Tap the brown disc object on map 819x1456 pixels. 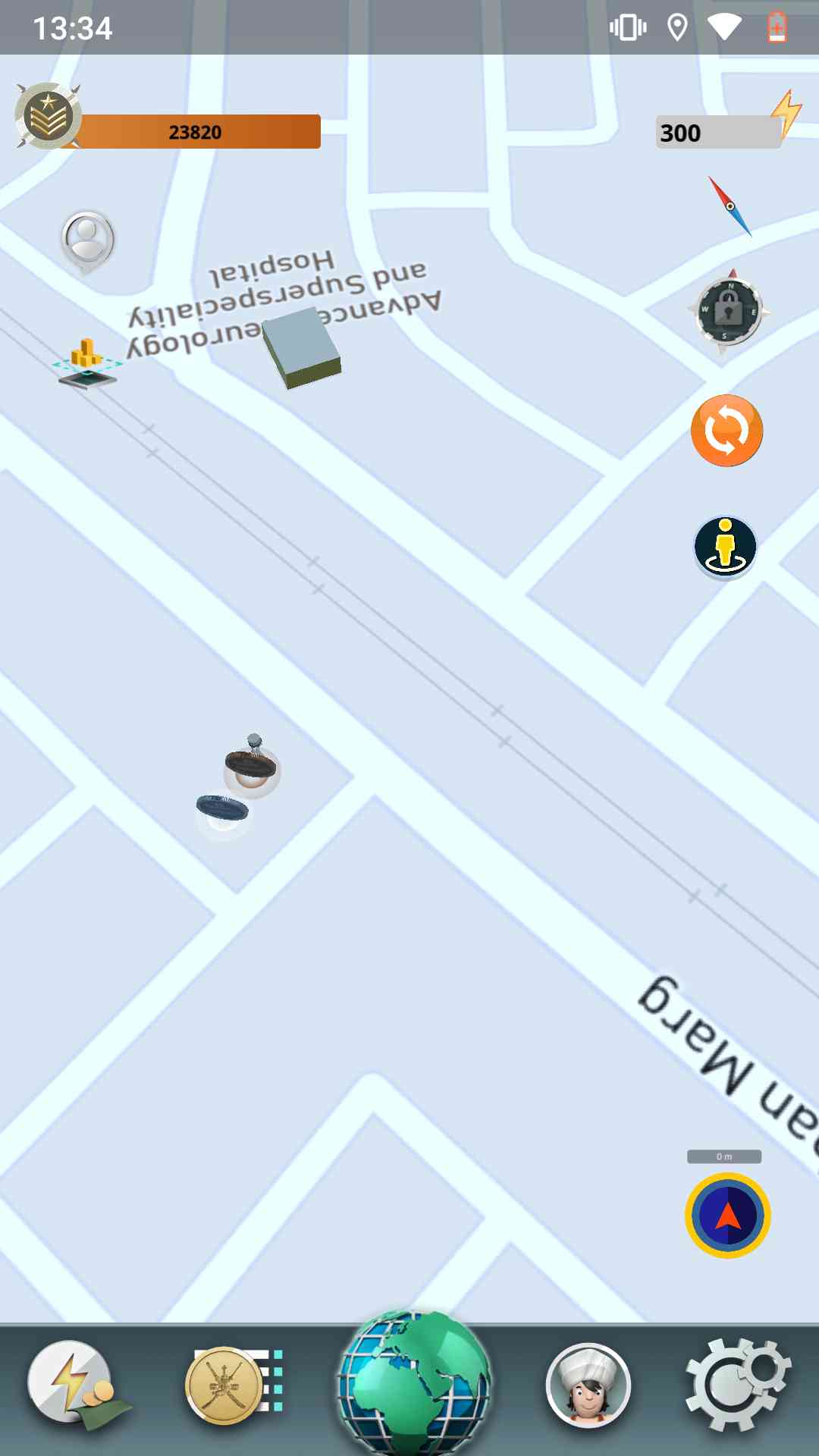click(x=251, y=764)
